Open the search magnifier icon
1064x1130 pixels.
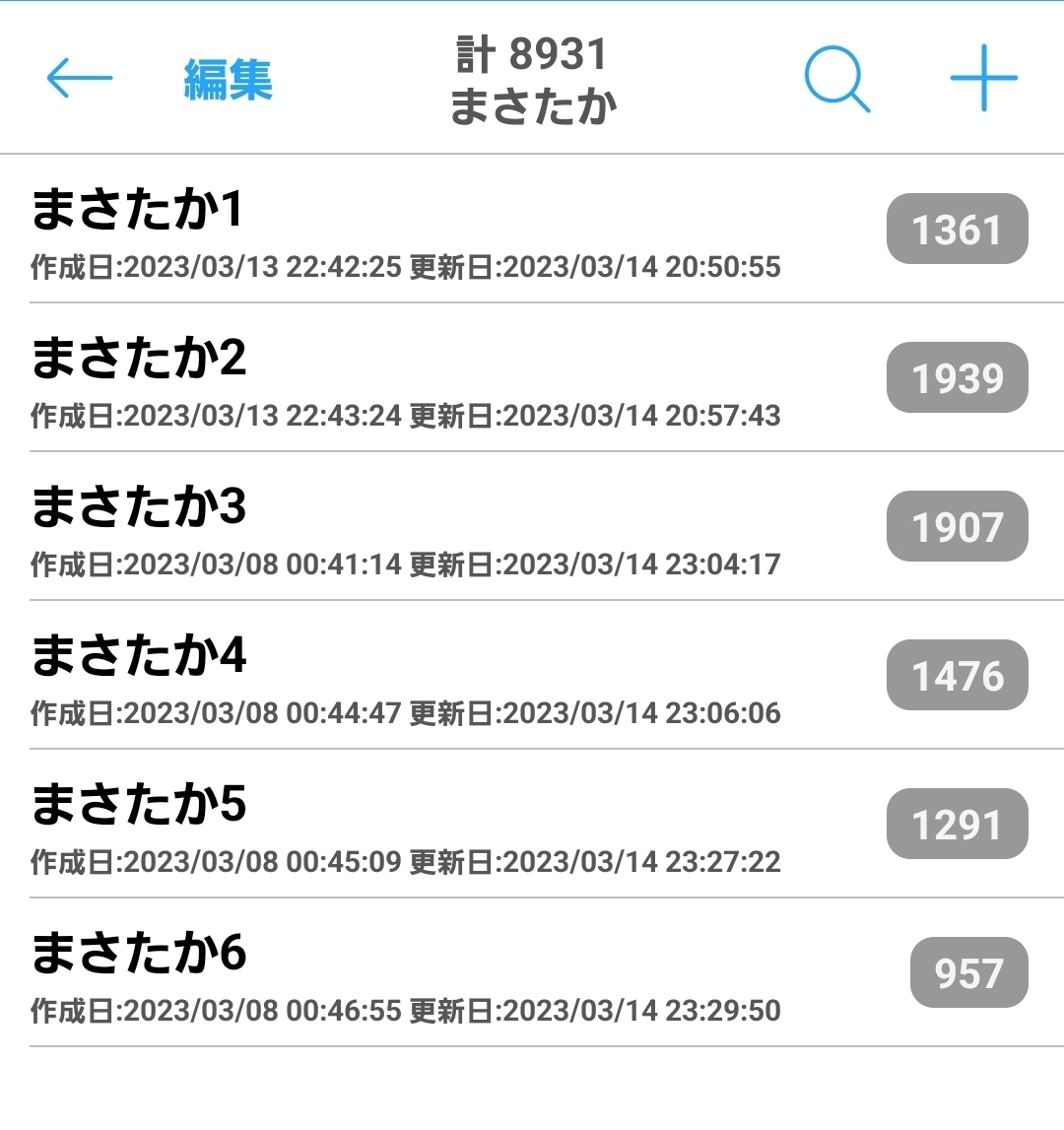click(x=836, y=80)
